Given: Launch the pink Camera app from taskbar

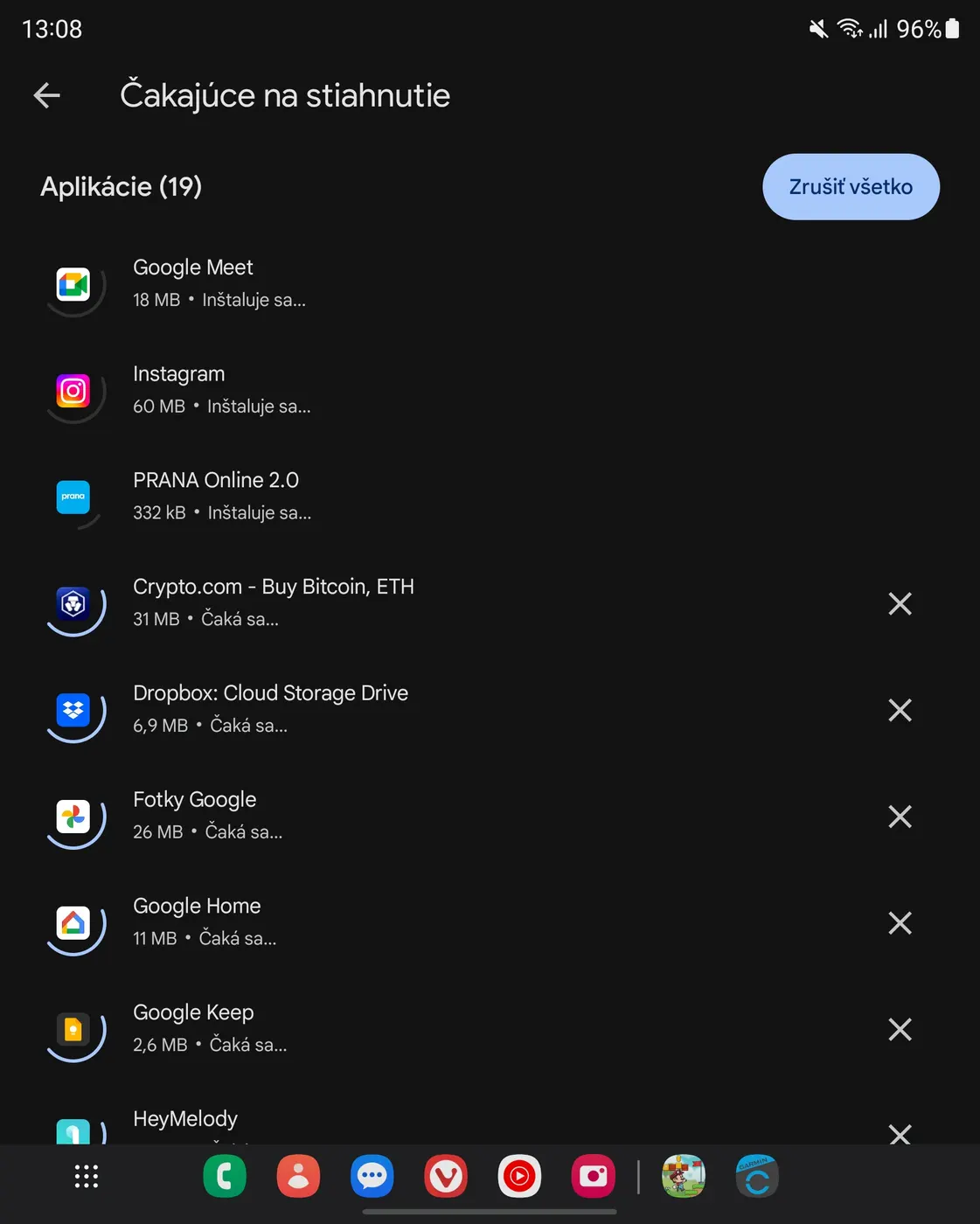Looking at the screenshot, I should [x=593, y=1177].
